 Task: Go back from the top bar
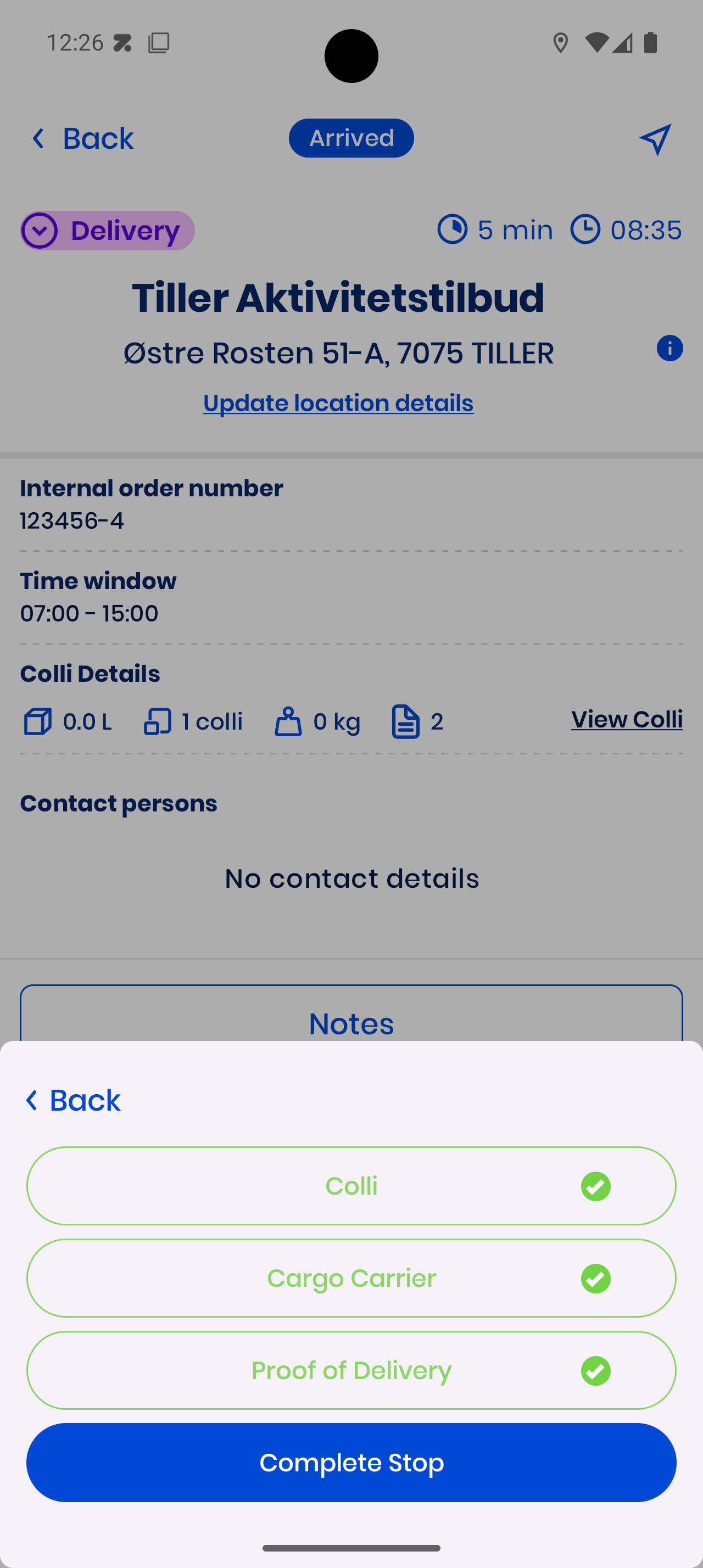pos(82,139)
